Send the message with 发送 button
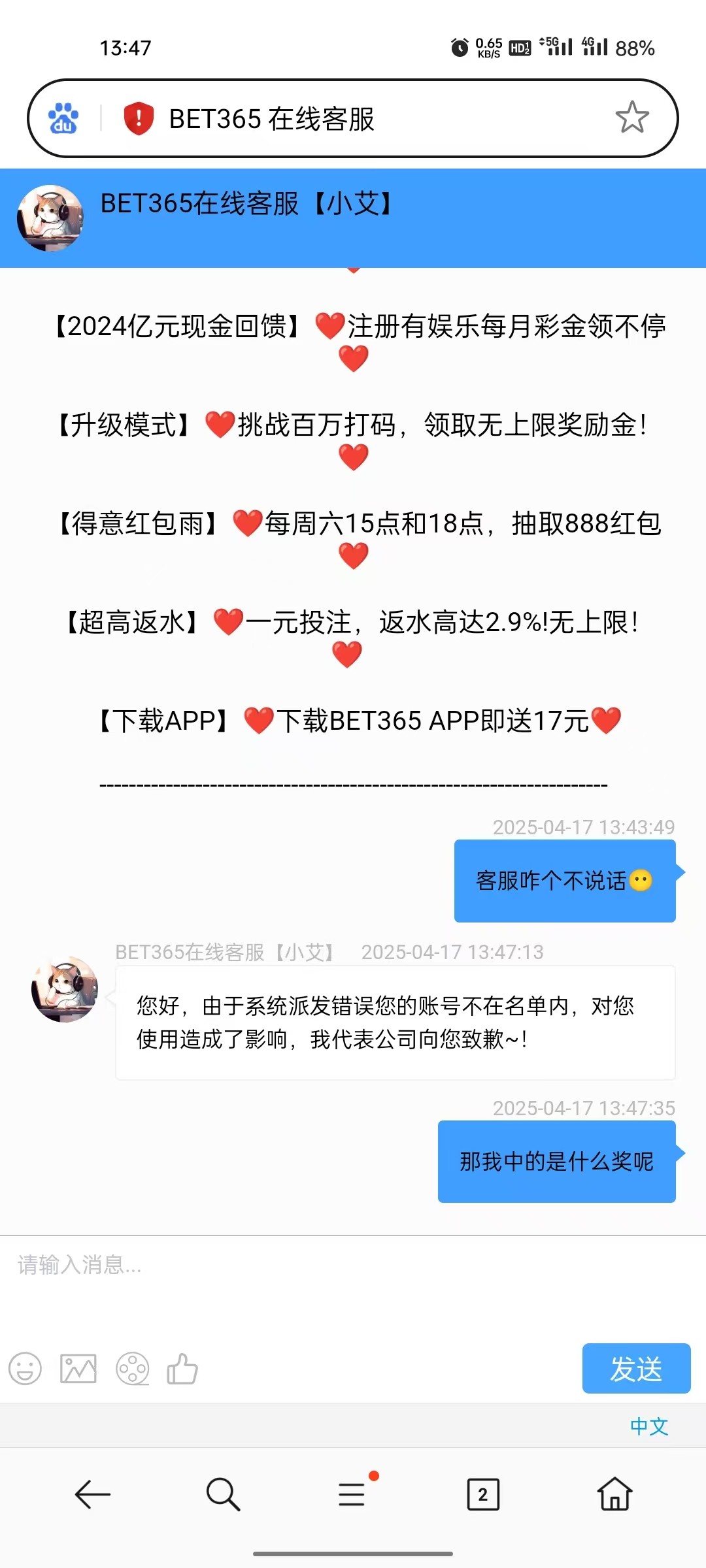The height and width of the screenshot is (1568, 706). click(x=635, y=1368)
